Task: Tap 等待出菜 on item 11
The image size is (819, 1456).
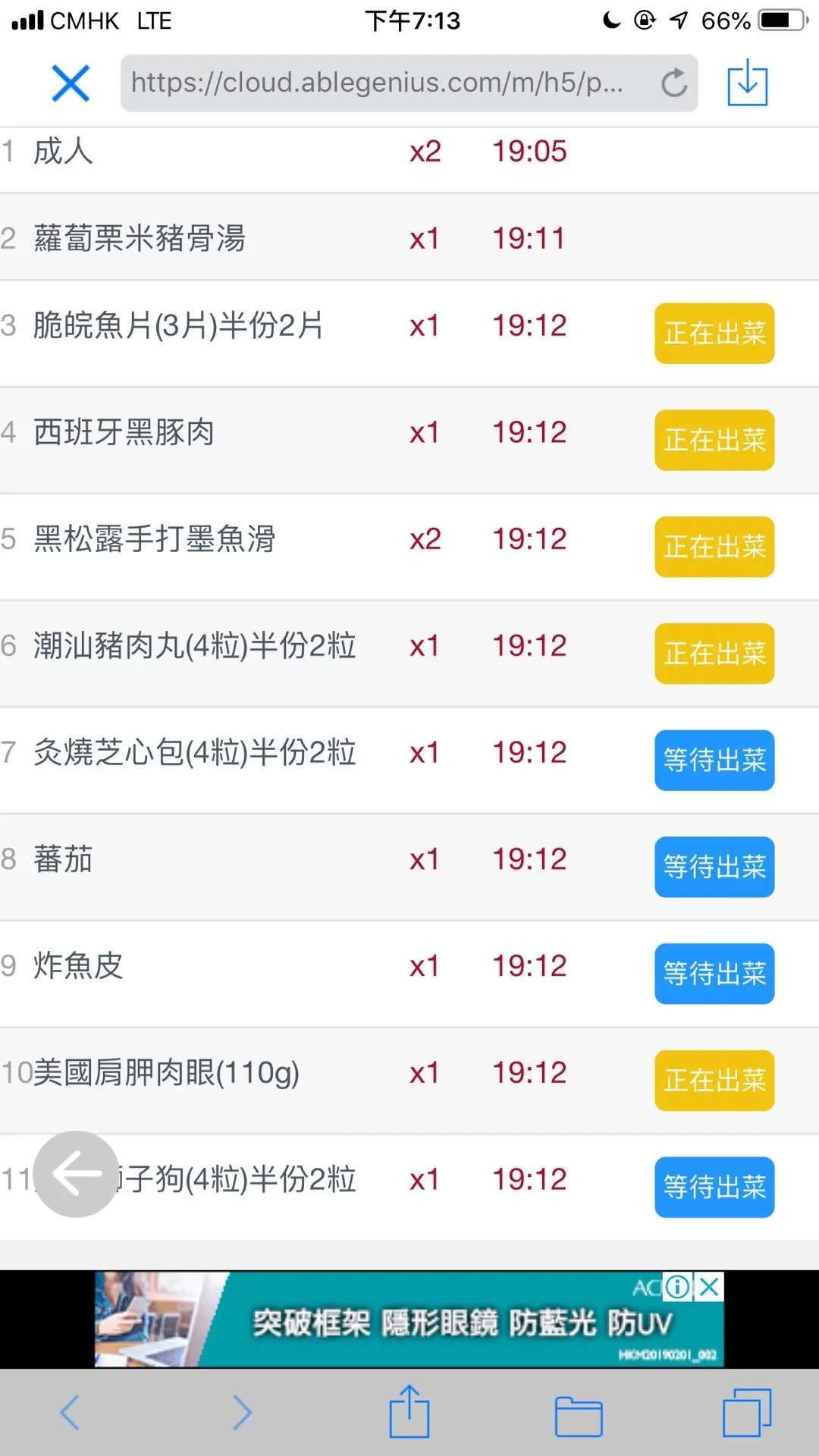Action: pos(714,1187)
